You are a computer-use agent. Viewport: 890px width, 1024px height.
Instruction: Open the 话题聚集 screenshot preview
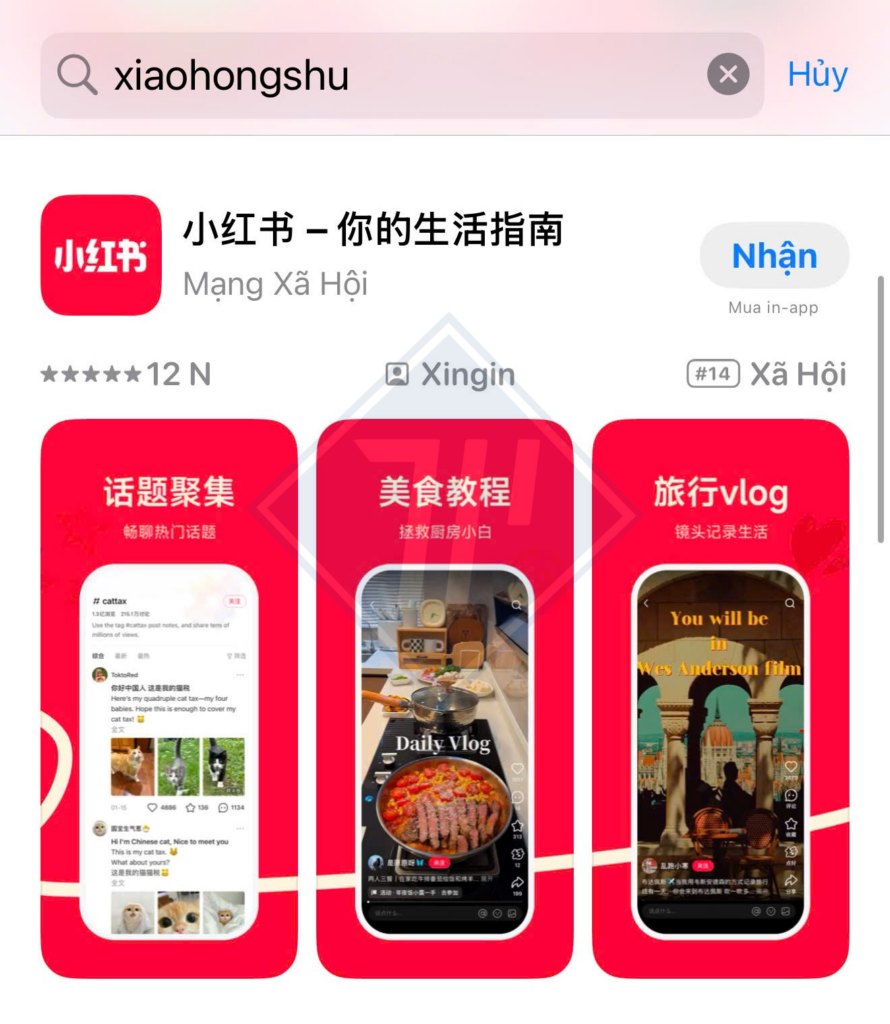pos(169,698)
